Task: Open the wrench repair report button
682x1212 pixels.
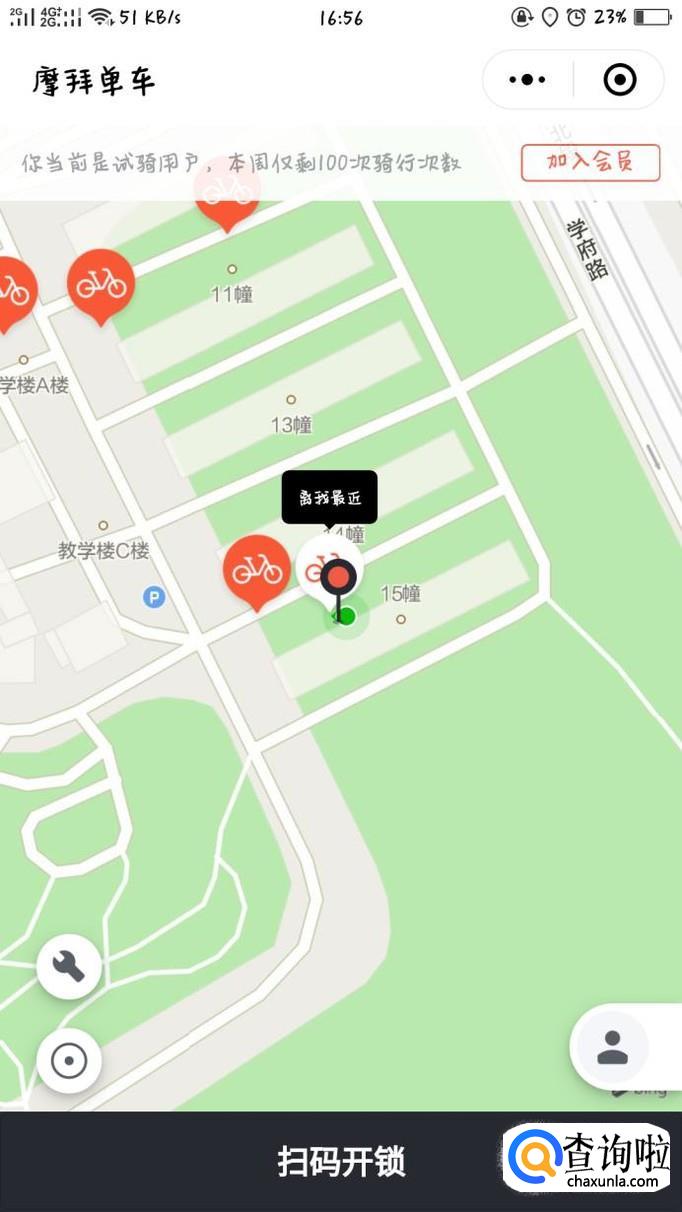Action: coord(69,967)
